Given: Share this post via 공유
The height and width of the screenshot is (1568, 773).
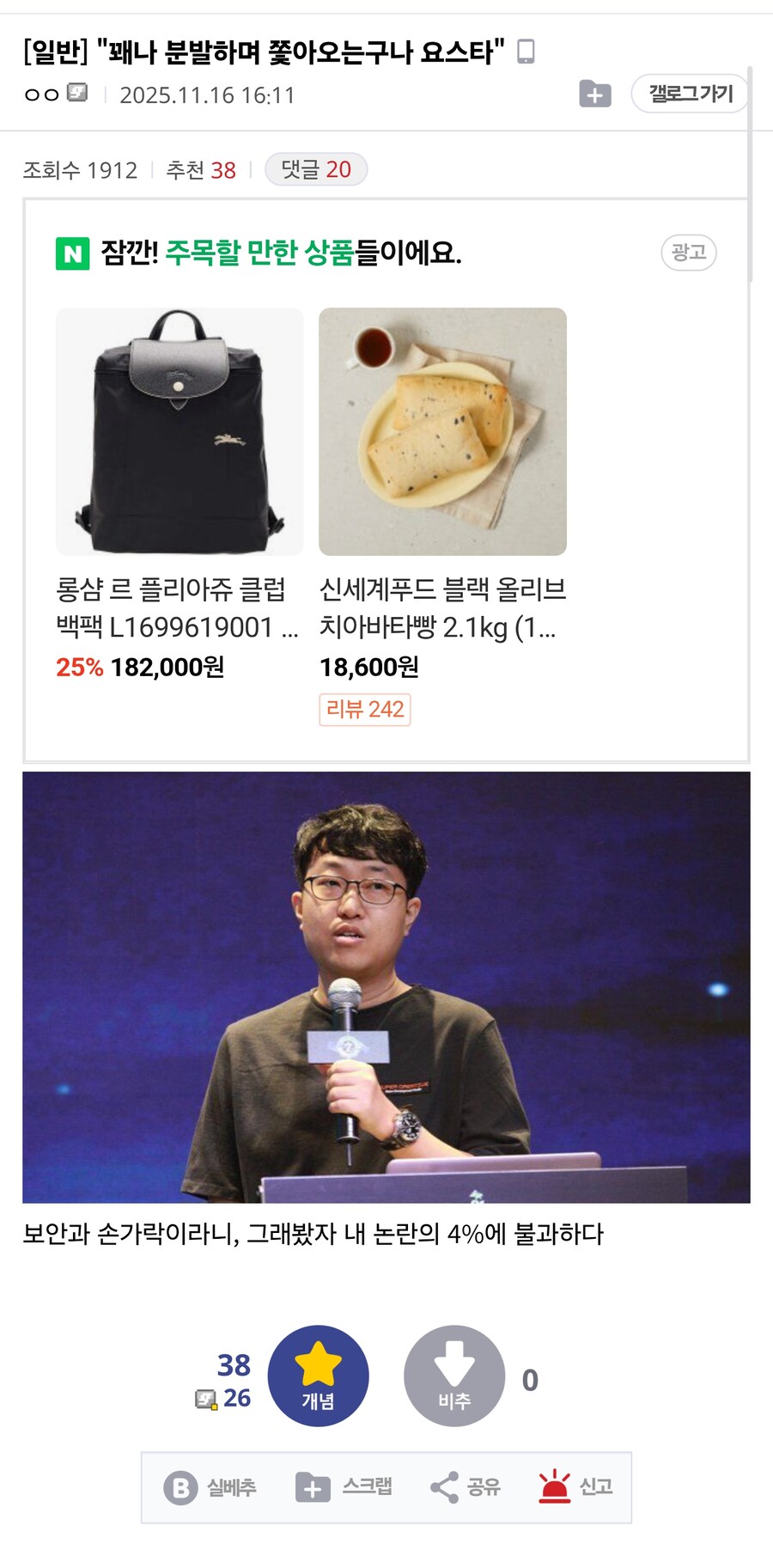Looking at the screenshot, I should [465, 1487].
